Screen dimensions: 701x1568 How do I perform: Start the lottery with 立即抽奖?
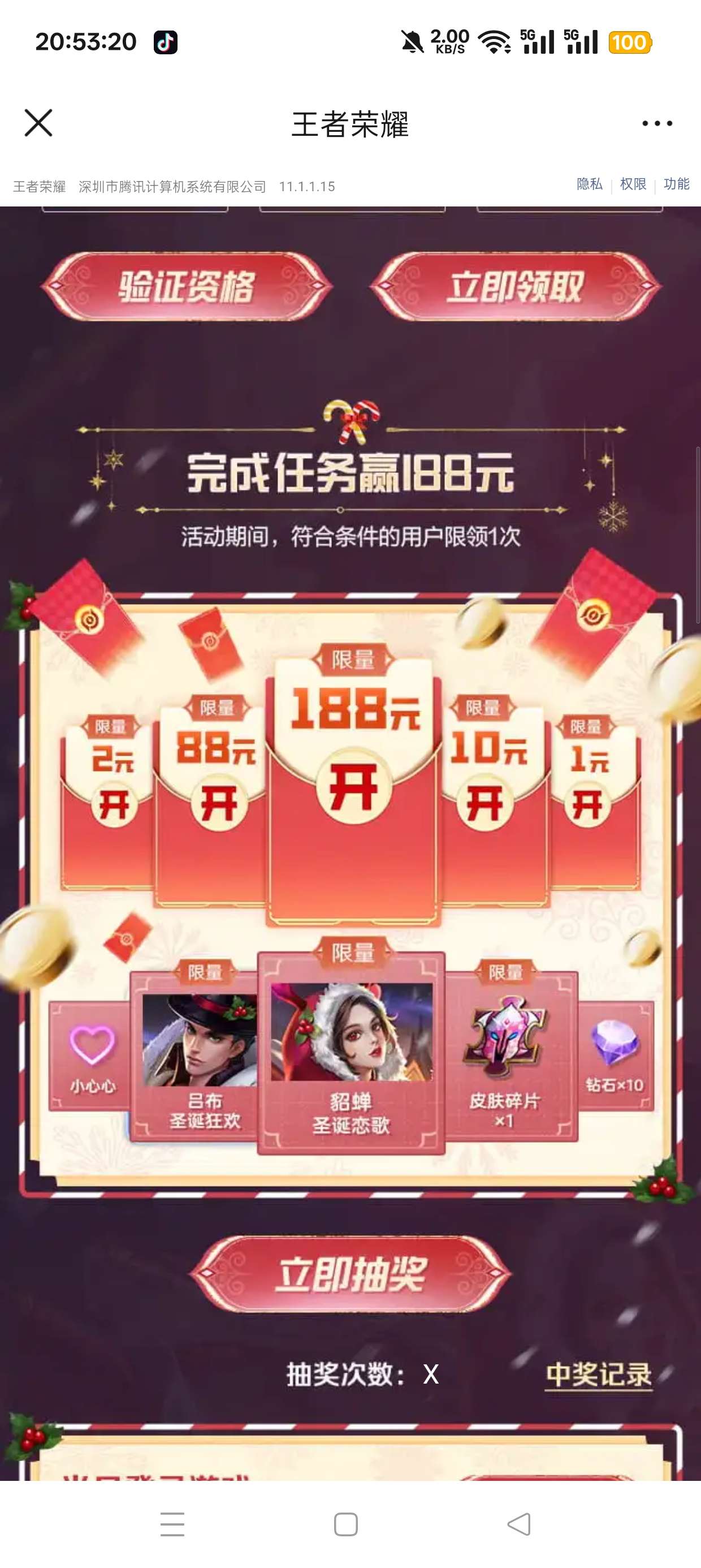350,1275
